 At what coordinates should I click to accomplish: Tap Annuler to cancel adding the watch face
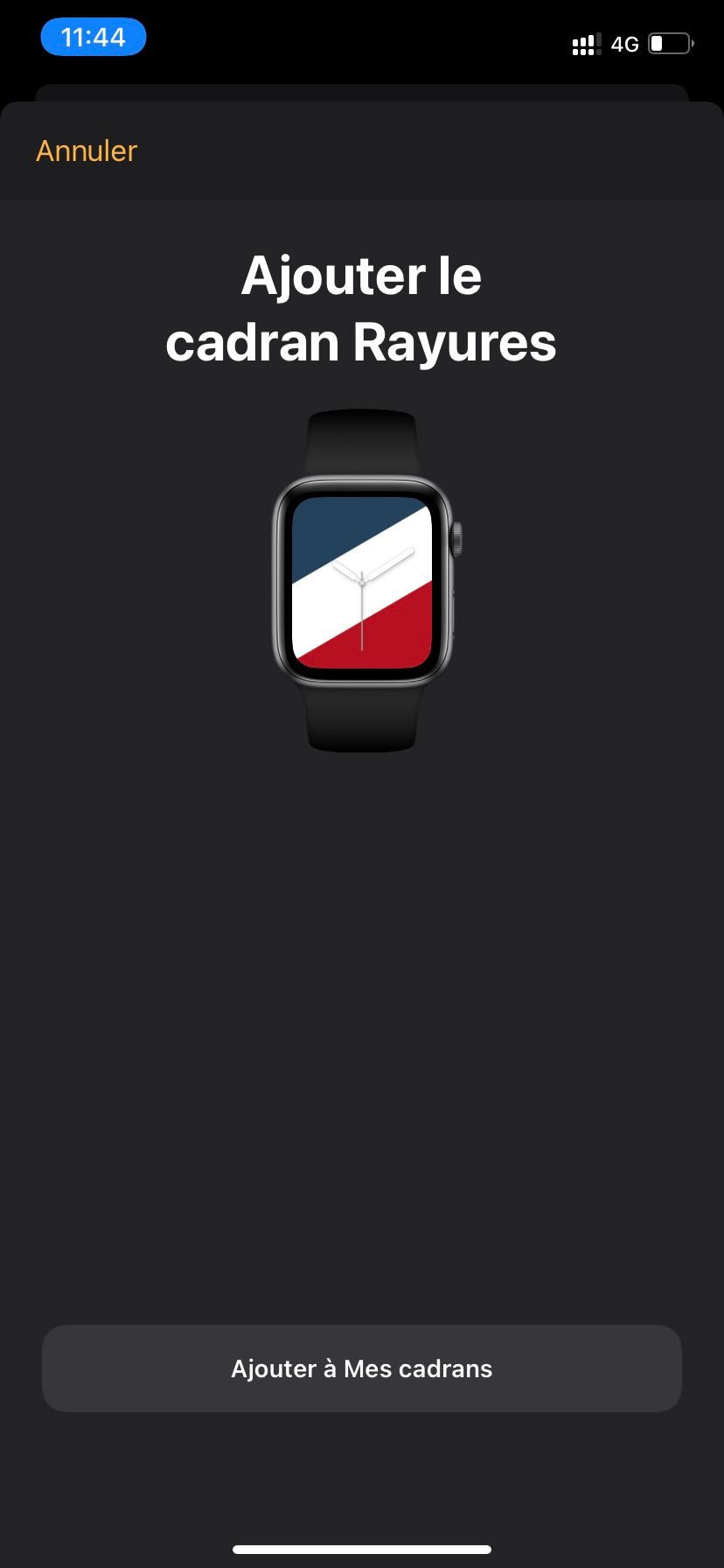[x=87, y=150]
